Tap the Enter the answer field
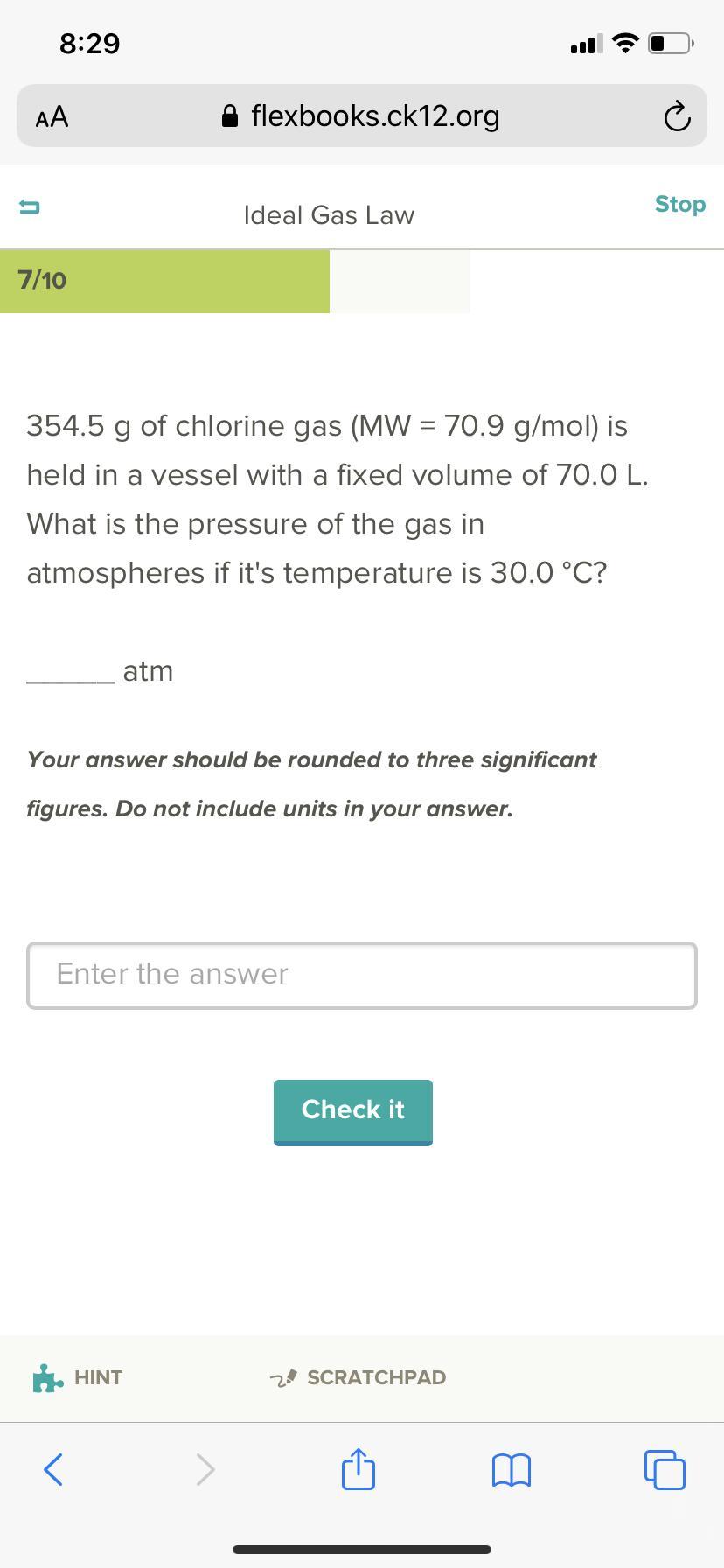This screenshot has height=1568, width=724. point(361,975)
